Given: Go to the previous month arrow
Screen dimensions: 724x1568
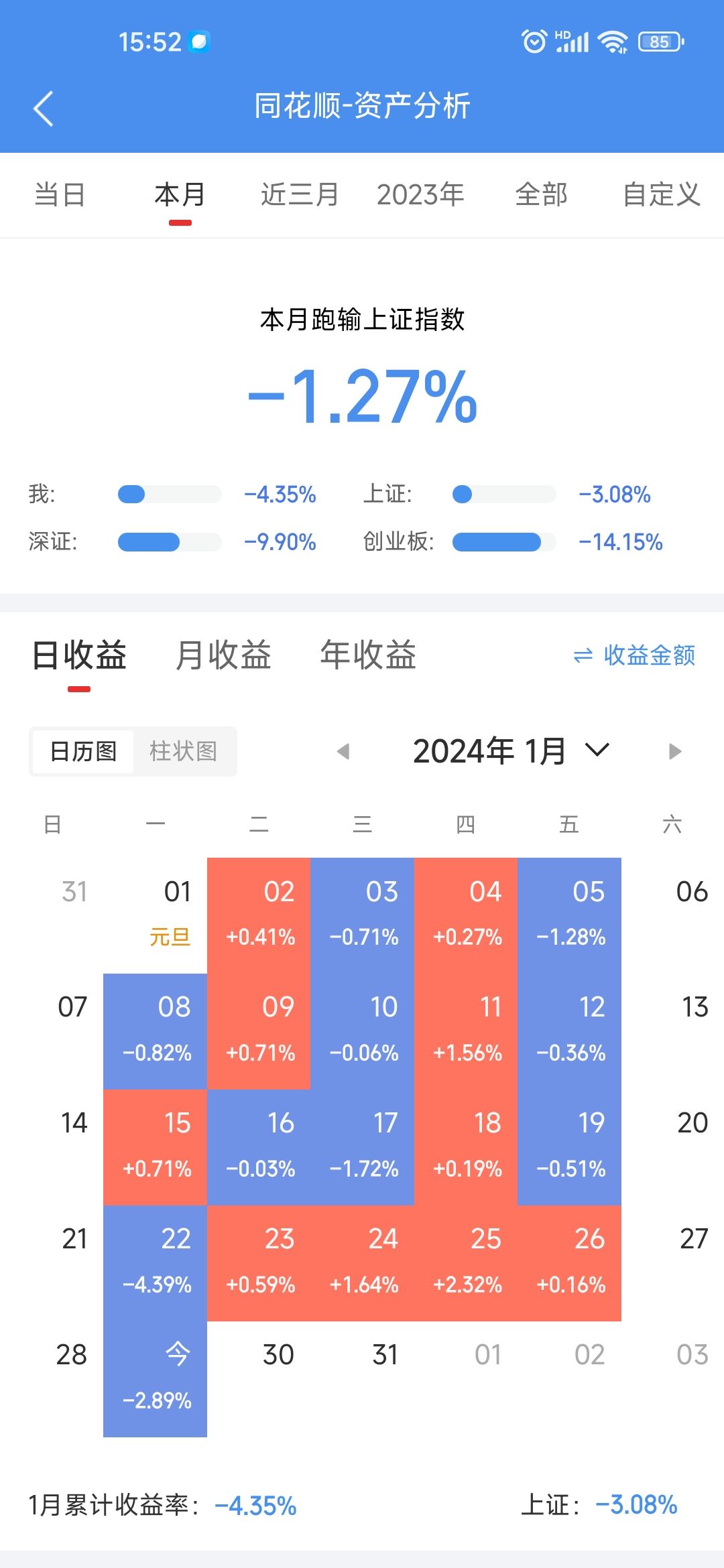Looking at the screenshot, I should (343, 751).
